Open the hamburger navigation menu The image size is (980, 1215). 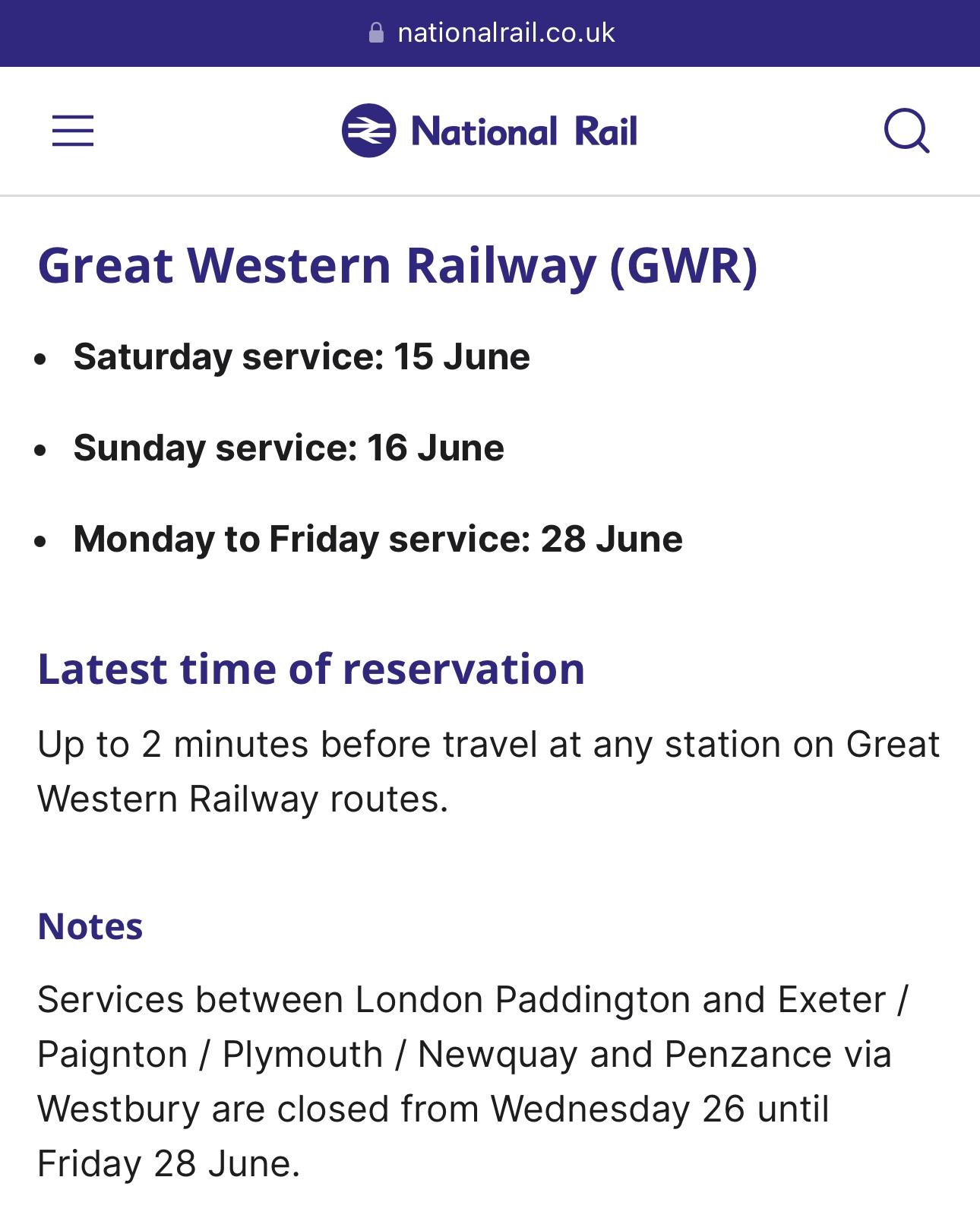click(x=73, y=131)
